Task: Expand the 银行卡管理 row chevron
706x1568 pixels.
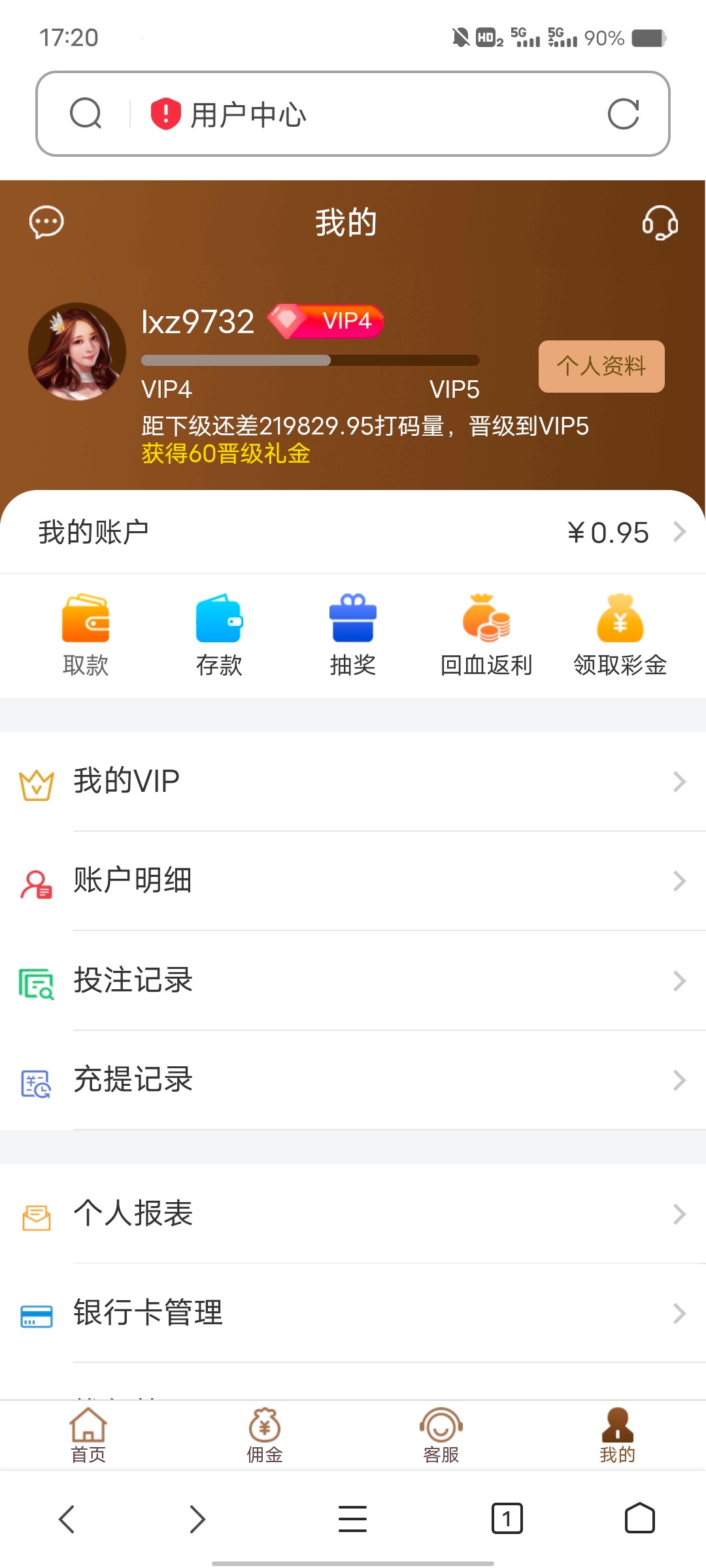Action: [x=679, y=1313]
